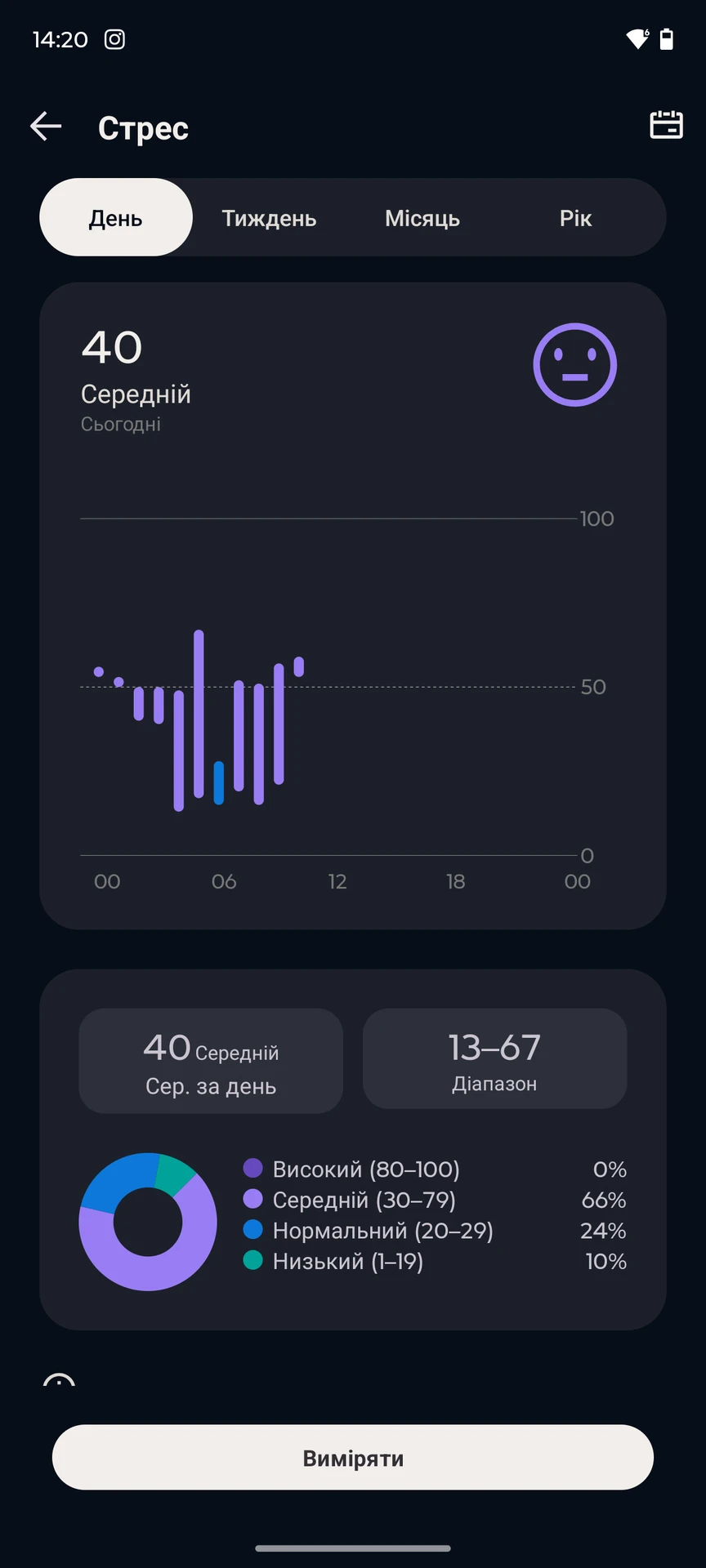Select the День tab

(x=116, y=217)
